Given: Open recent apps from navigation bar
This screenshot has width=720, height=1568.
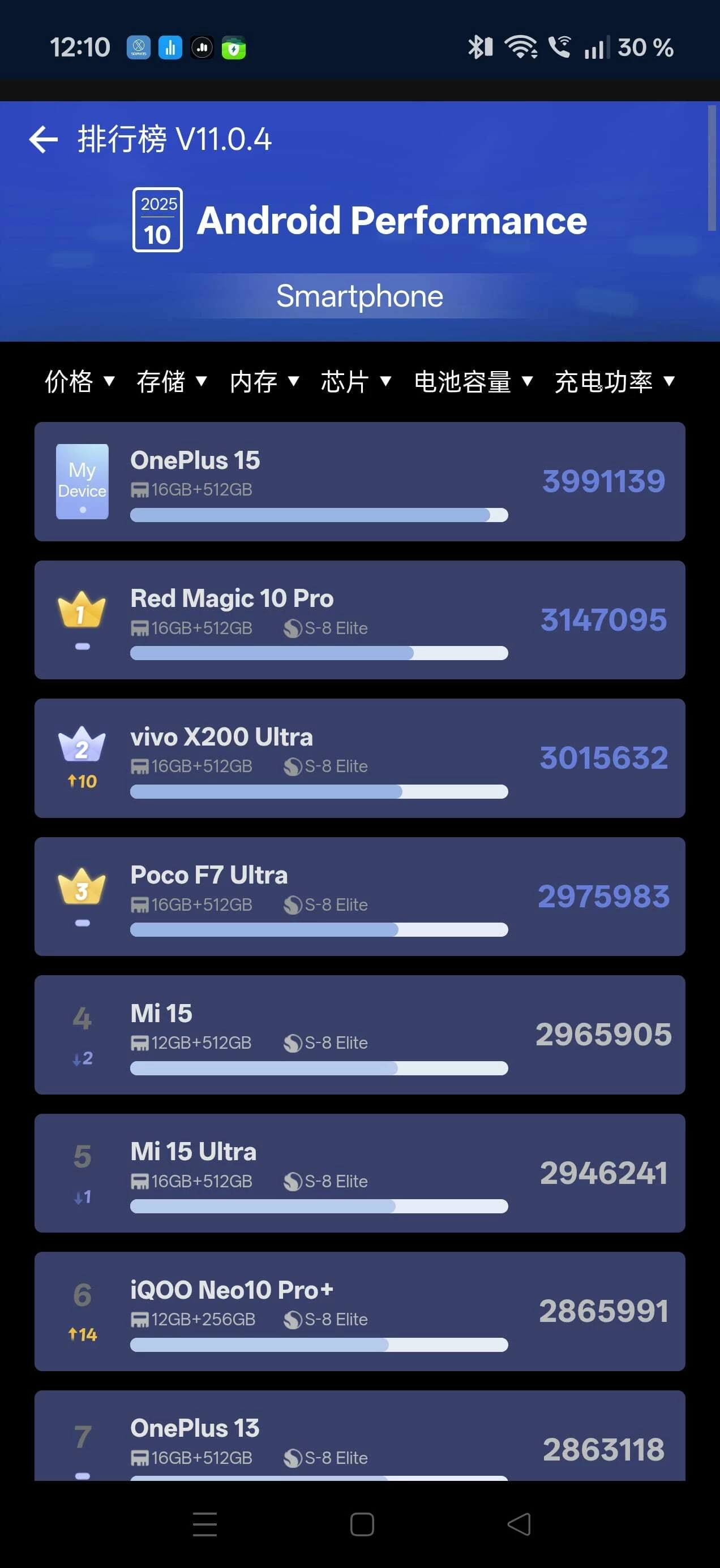Looking at the screenshot, I should pos(205,1524).
